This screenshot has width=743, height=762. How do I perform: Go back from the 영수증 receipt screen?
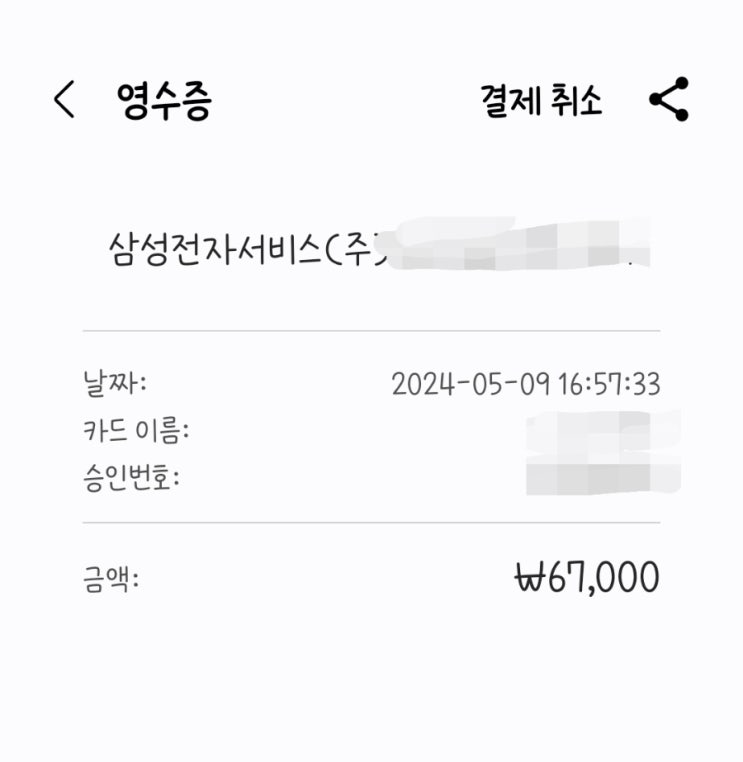(64, 100)
